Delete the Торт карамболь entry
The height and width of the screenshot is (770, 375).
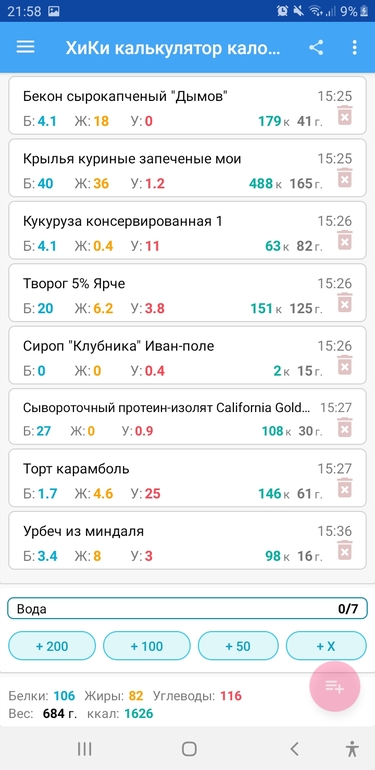(x=345, y=488)
